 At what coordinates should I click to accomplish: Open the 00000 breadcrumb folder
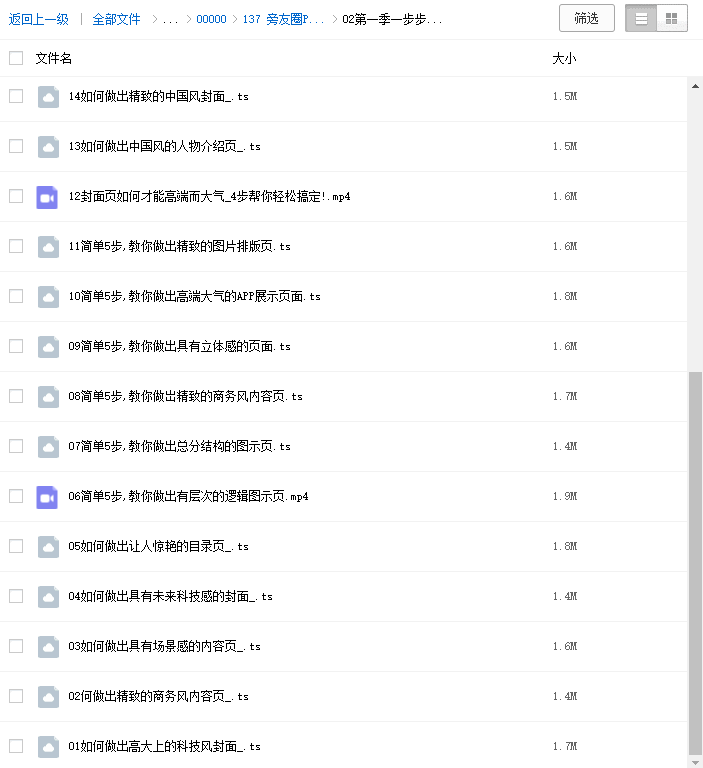pos(211,19)
